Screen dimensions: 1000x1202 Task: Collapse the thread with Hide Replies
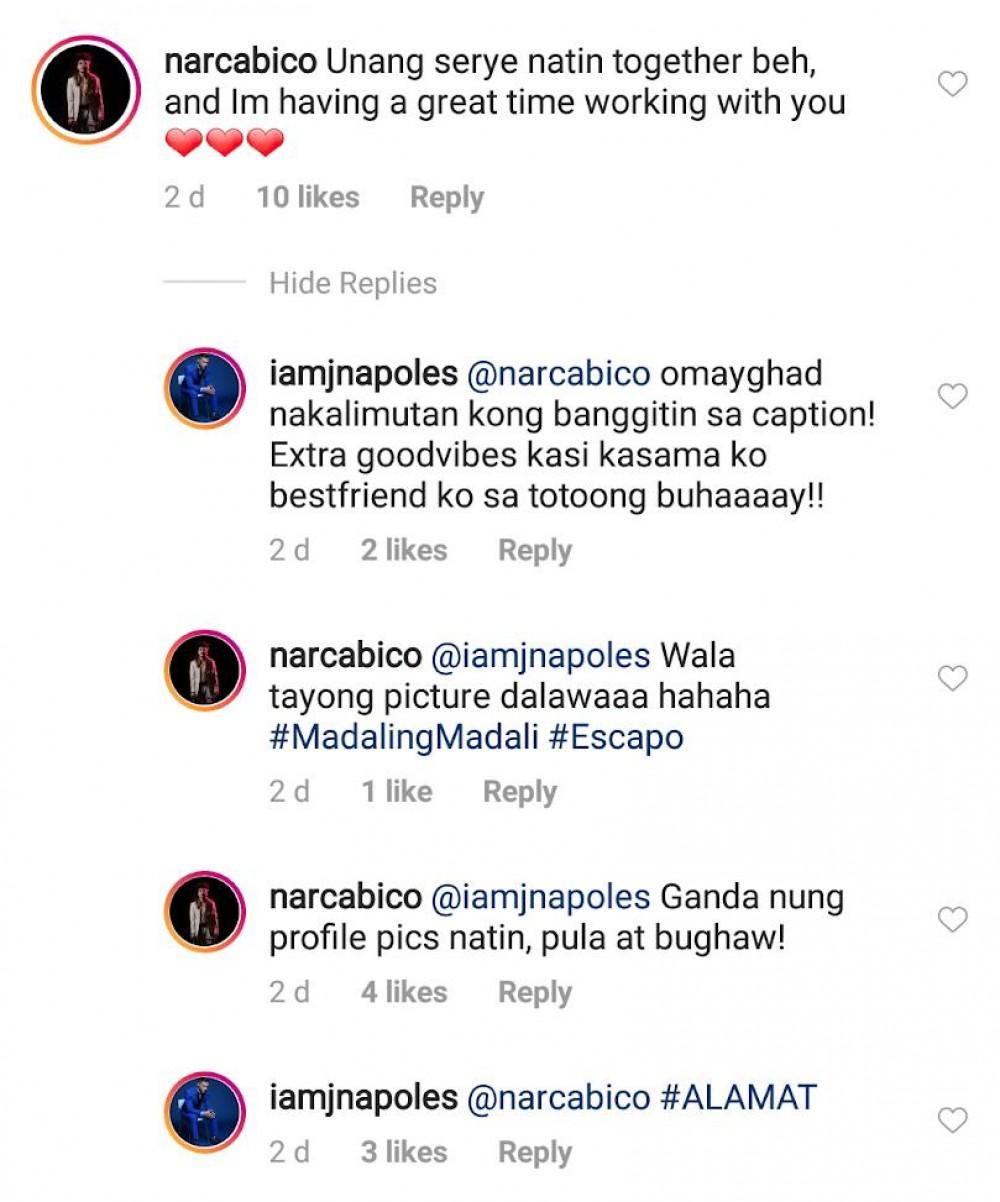(x=352, y=283)
